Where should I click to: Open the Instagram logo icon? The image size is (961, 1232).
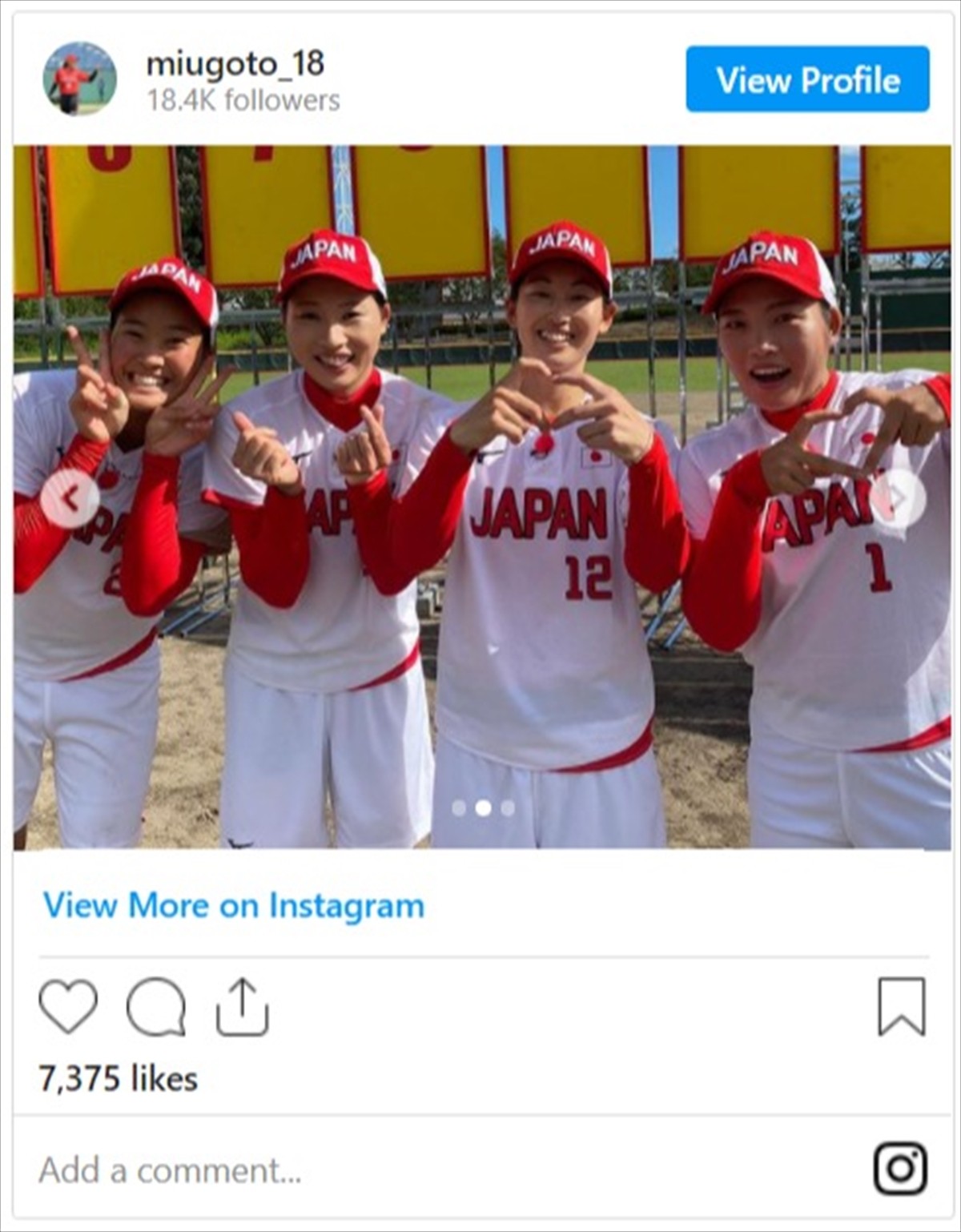coord(900,1170)
